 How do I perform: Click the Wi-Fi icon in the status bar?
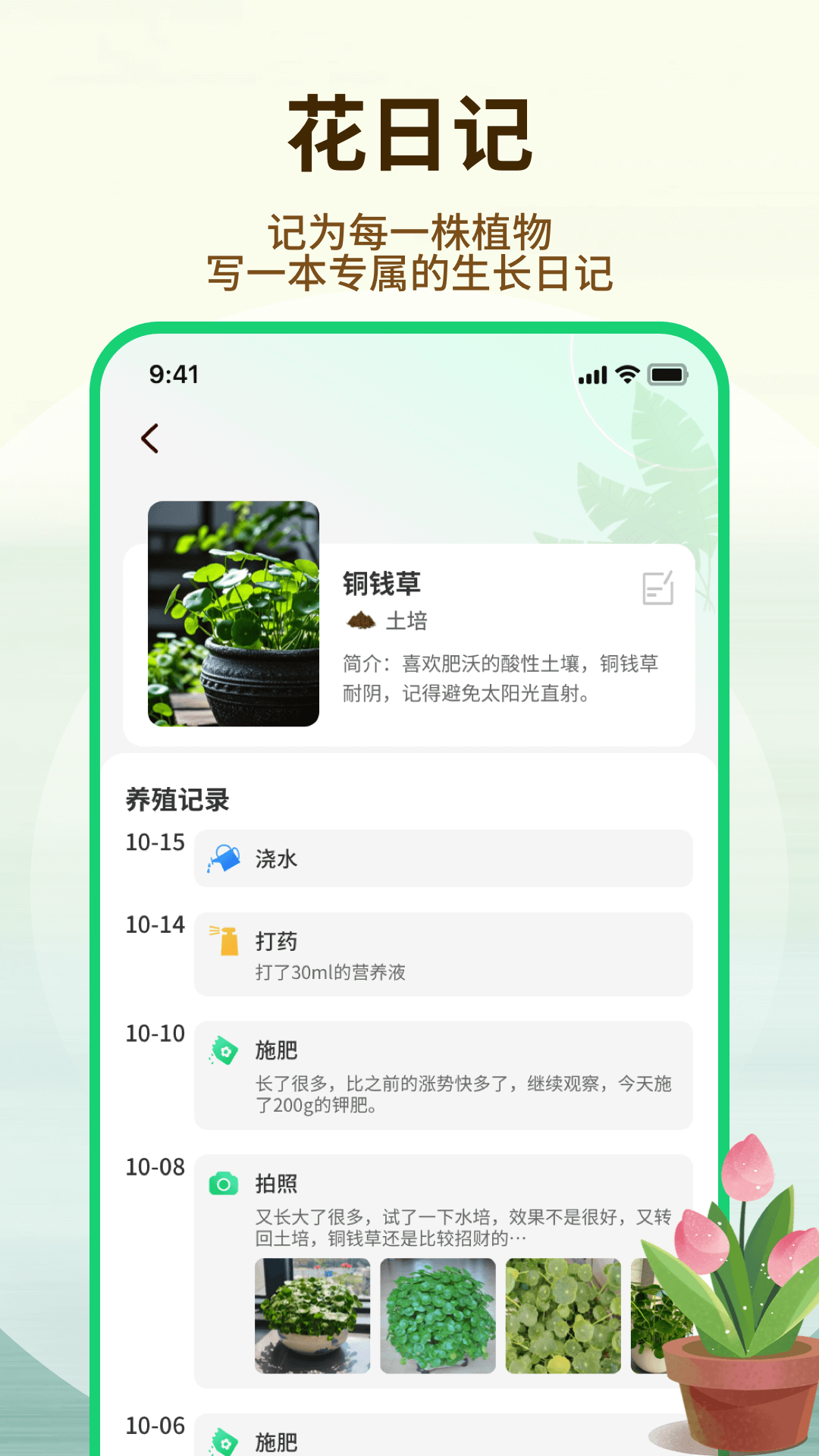(626, 373)
